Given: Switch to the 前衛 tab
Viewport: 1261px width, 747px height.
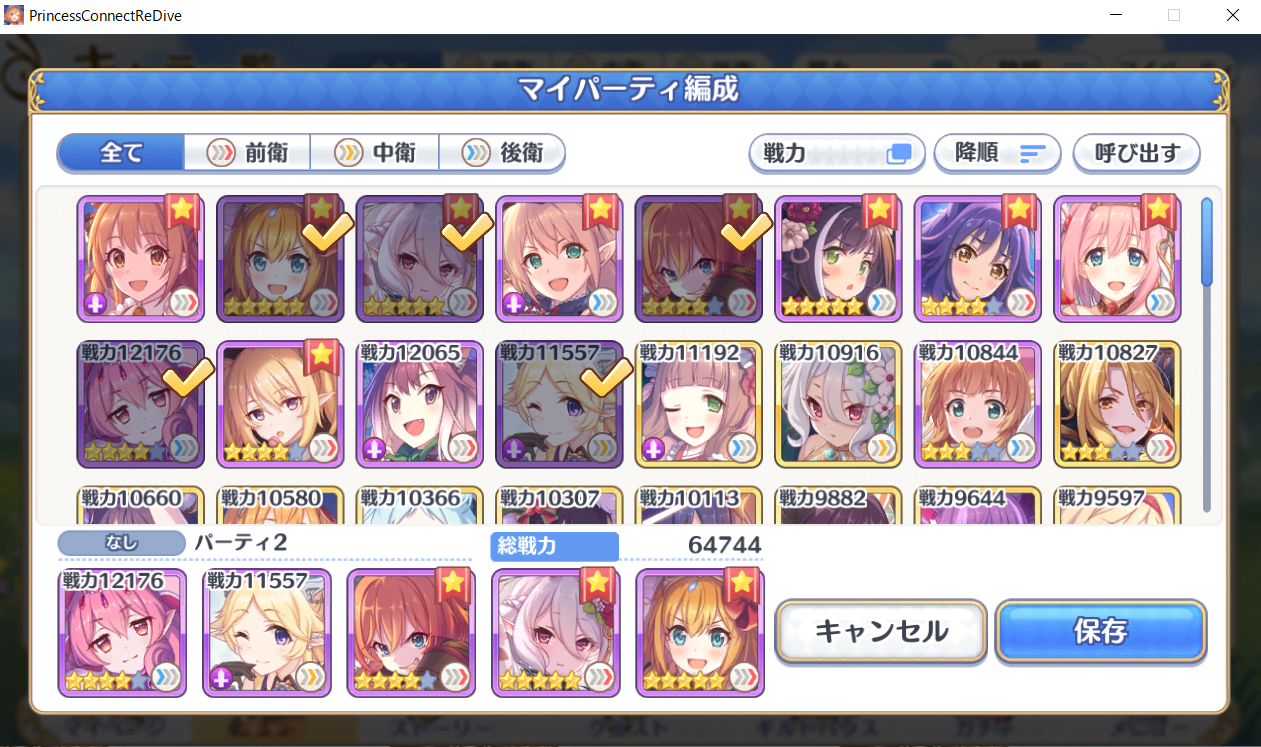Looking at the screenshot, I should 248,153.
